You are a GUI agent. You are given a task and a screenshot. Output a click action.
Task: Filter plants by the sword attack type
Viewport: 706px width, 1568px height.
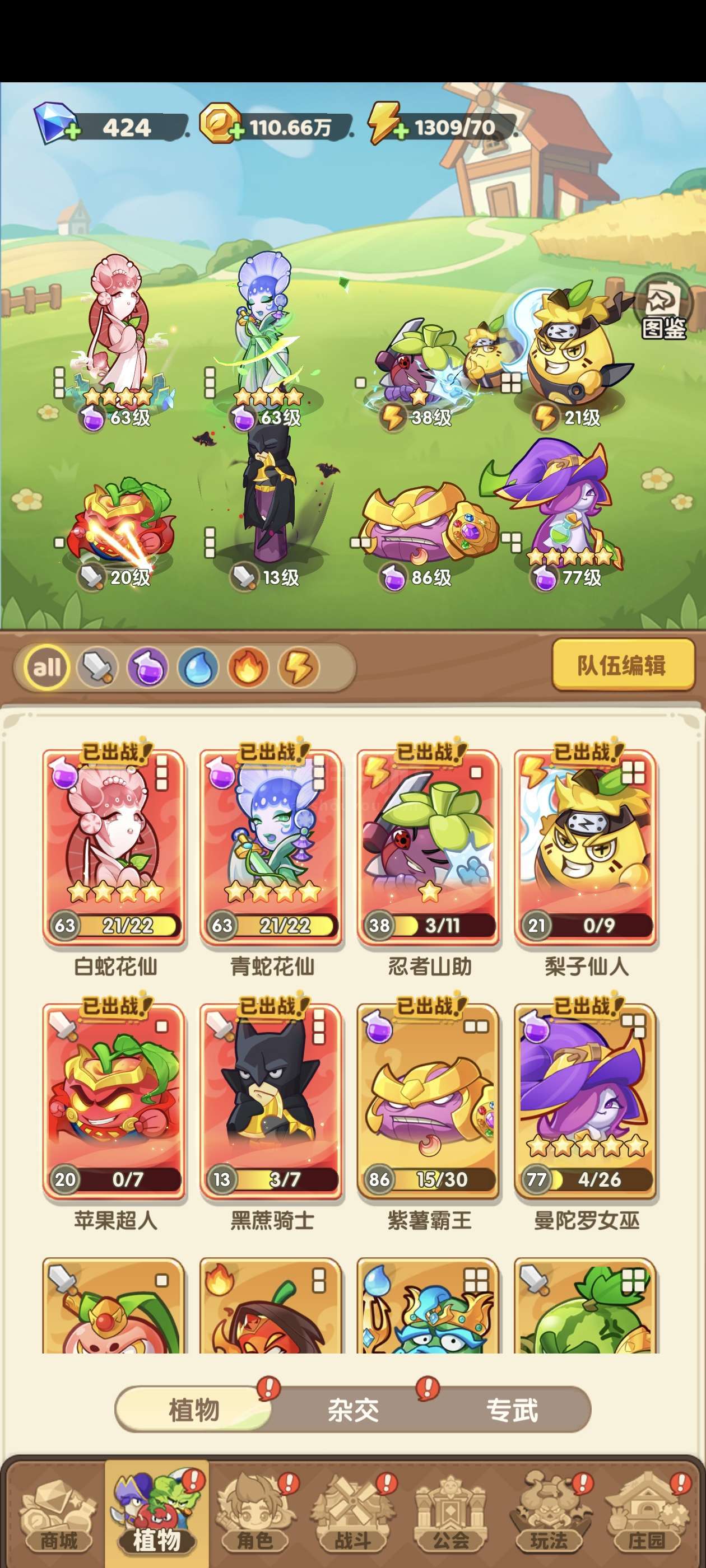(x=97, y=667)
